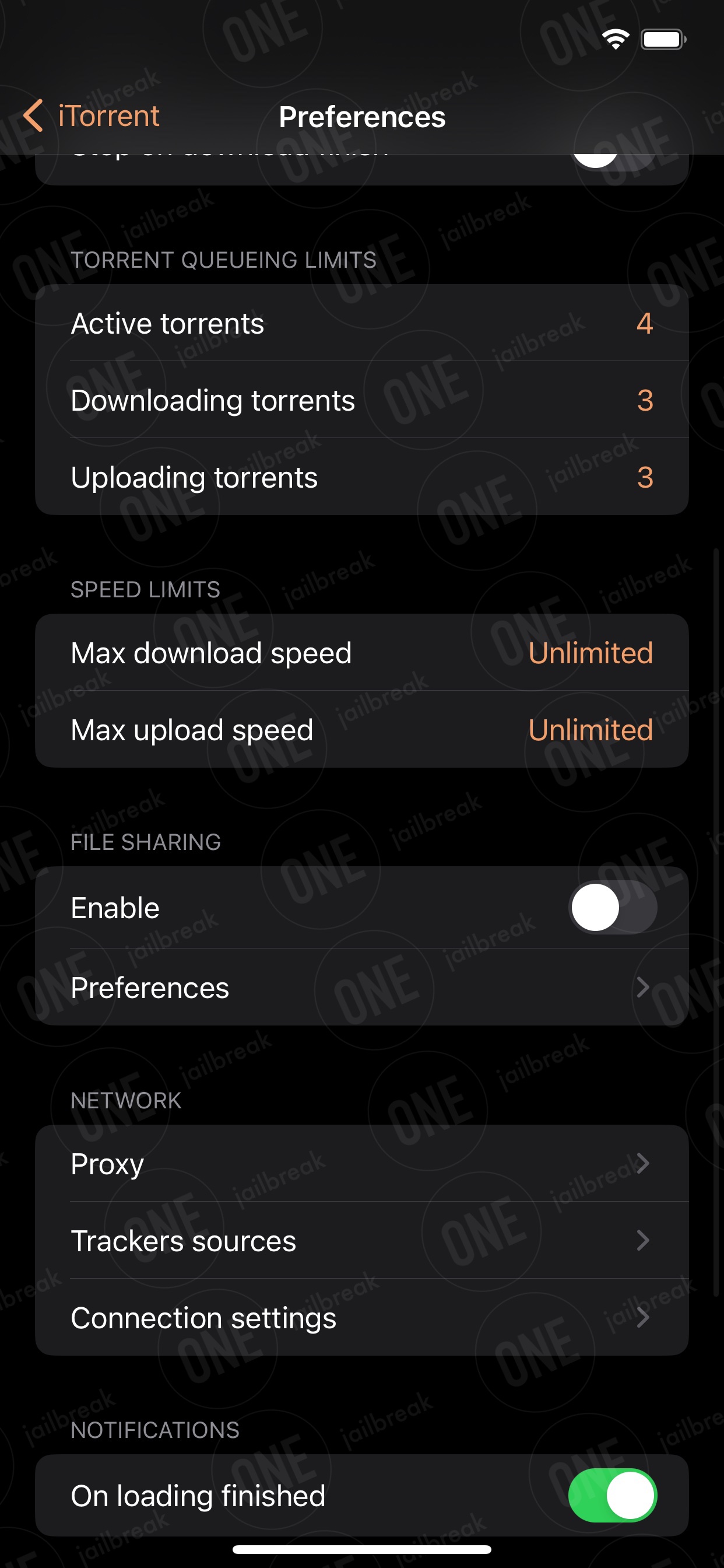Viewport: 724px width, 1568px height.
Task: Open Proxy settings
Action: point(362,1163)
